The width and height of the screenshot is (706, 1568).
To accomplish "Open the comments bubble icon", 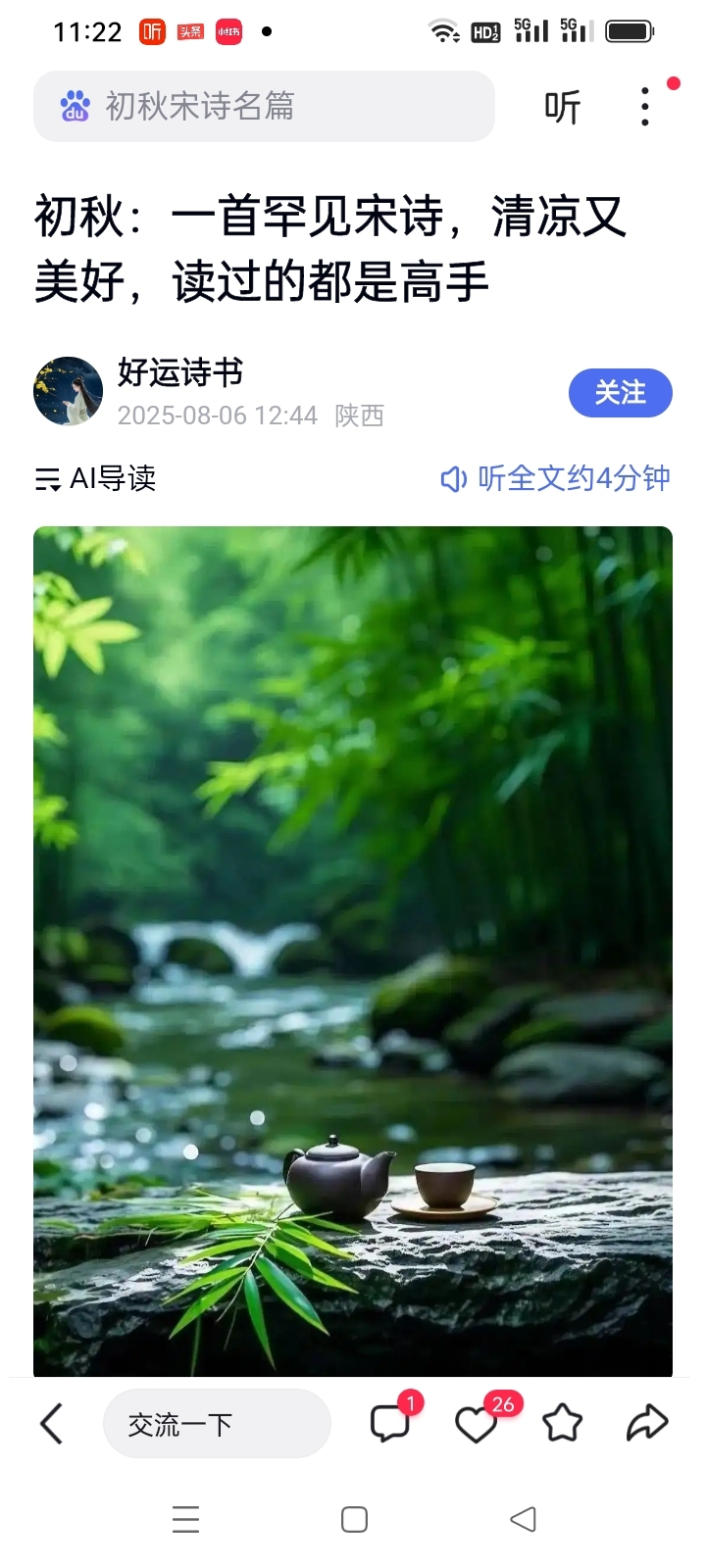I will point(389,1423).
